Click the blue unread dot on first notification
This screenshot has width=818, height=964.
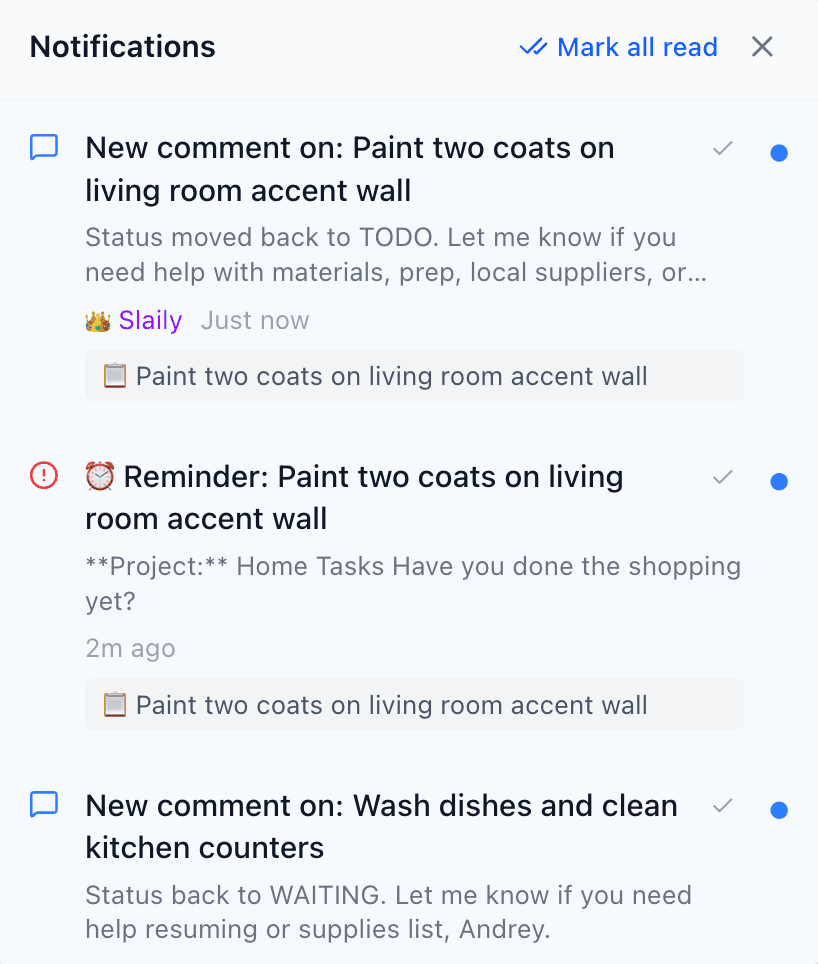coord(779,153)
